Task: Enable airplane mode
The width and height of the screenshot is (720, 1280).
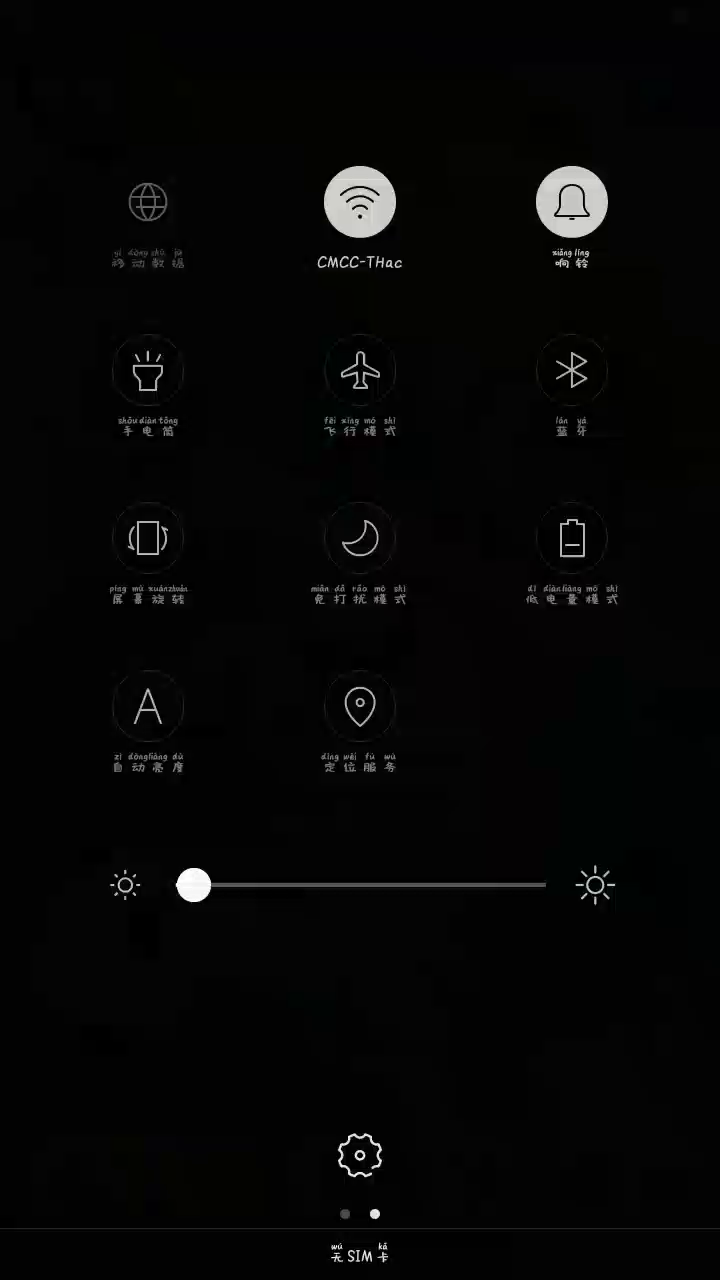Action: pyautogui.click(x=360, y=370)
